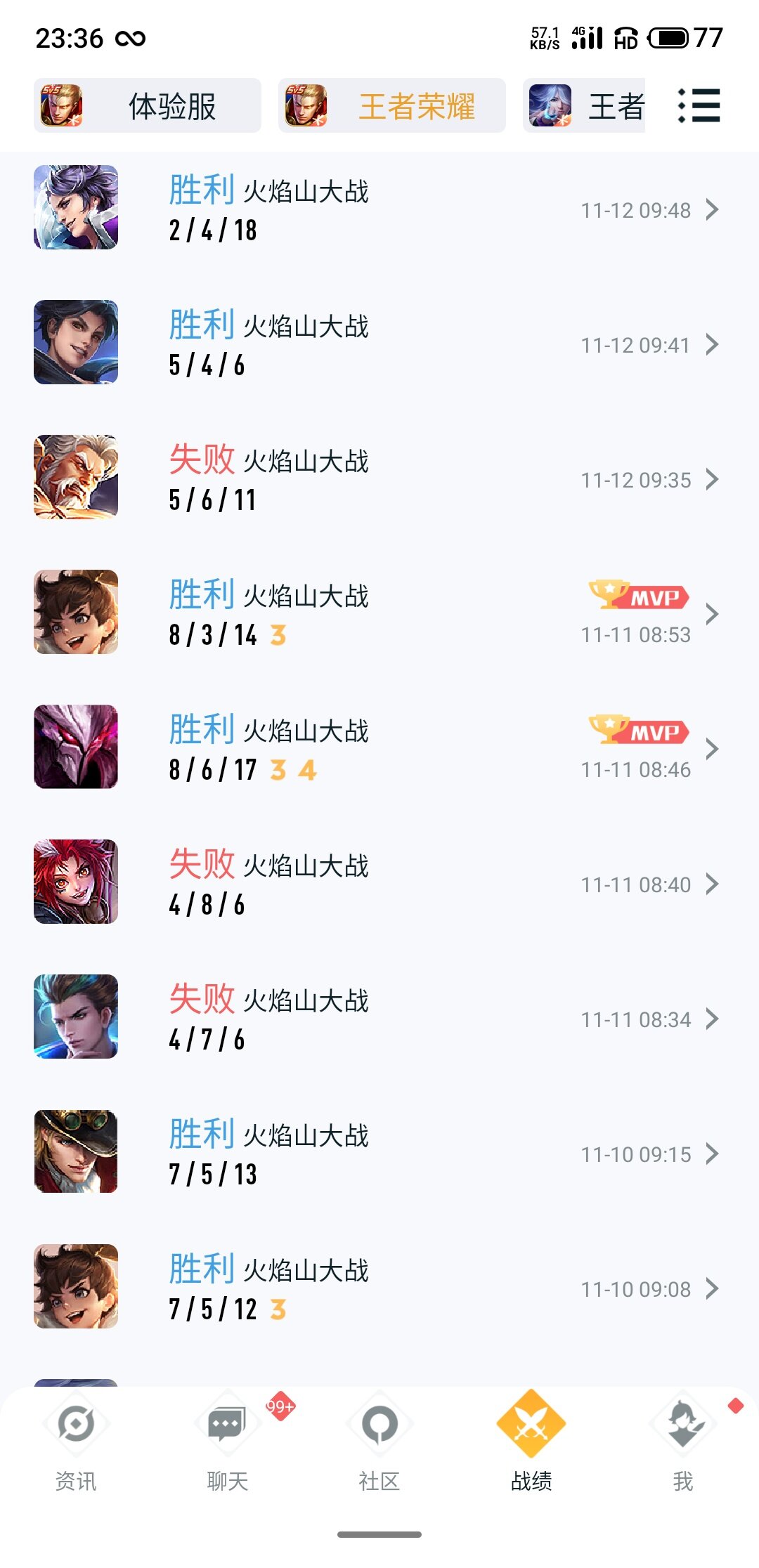
Task: Select the orange 王者荣耀 tab
Action: click(x=392, y=106)
